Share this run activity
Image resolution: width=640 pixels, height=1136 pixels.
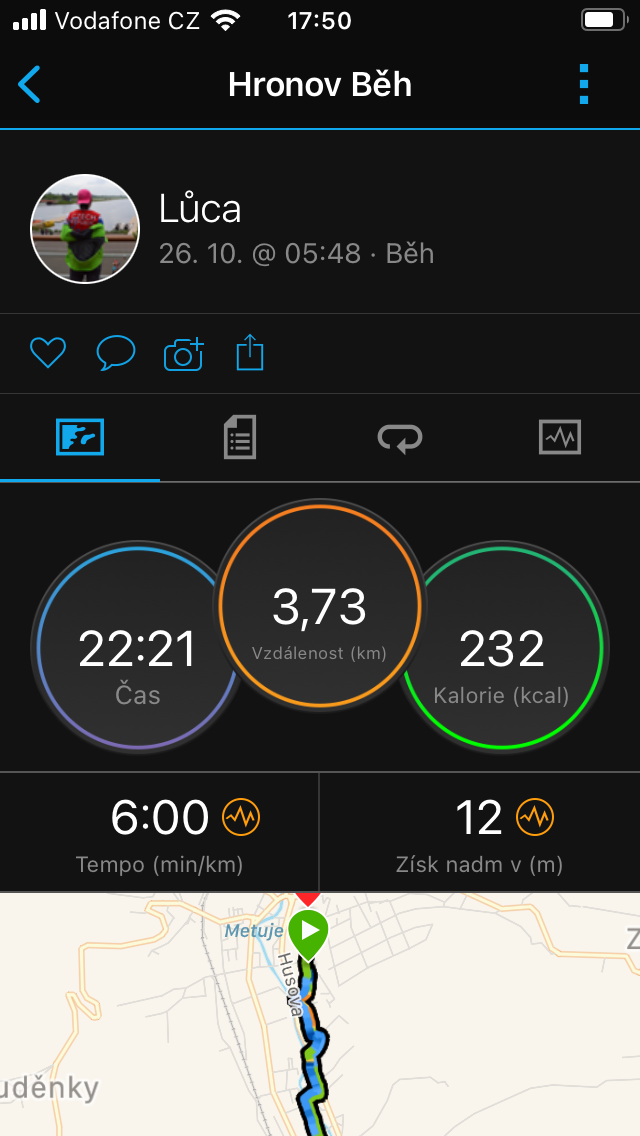[x=250, y=353]
